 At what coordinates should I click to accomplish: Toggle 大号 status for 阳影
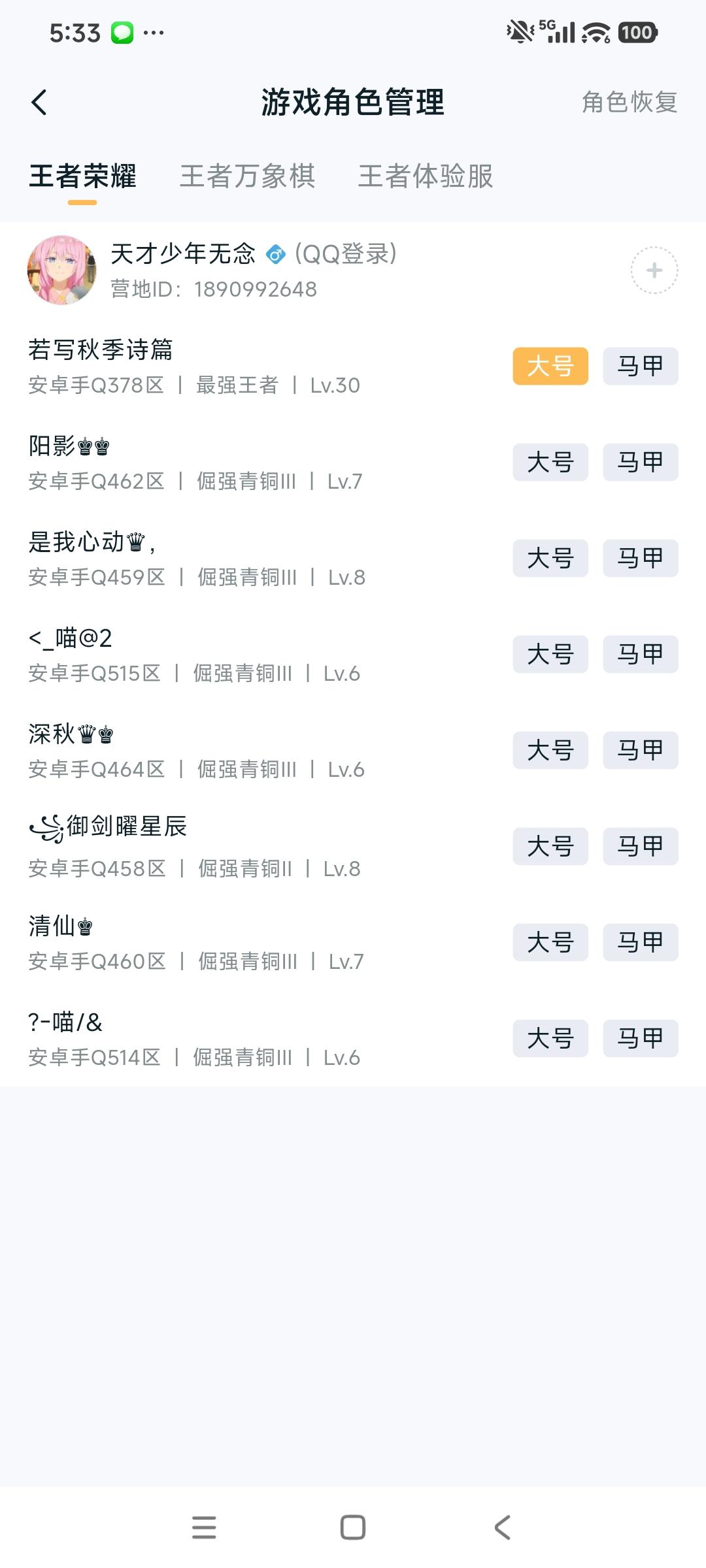(550, 462)
